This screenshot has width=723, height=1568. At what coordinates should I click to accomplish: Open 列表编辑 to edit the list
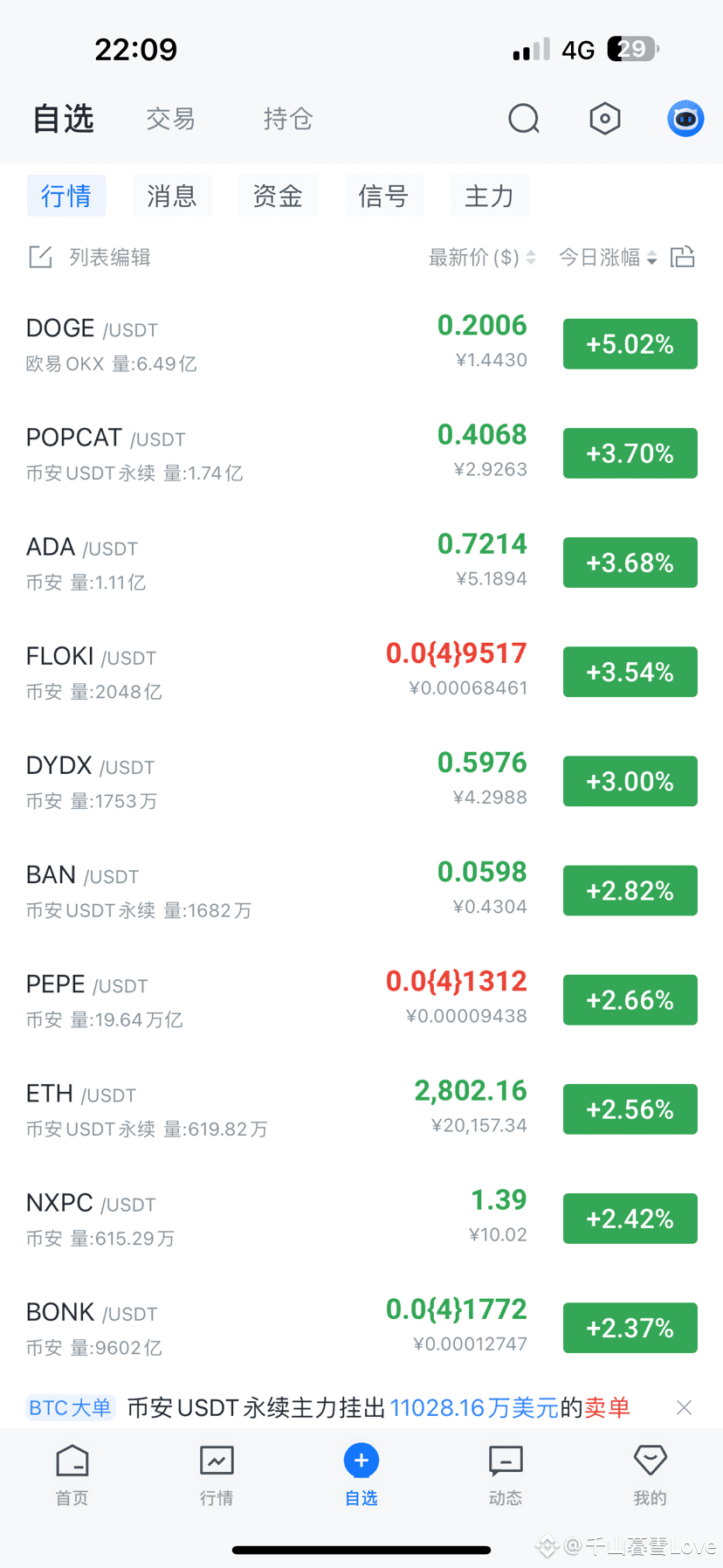click(x=90, y=257)
